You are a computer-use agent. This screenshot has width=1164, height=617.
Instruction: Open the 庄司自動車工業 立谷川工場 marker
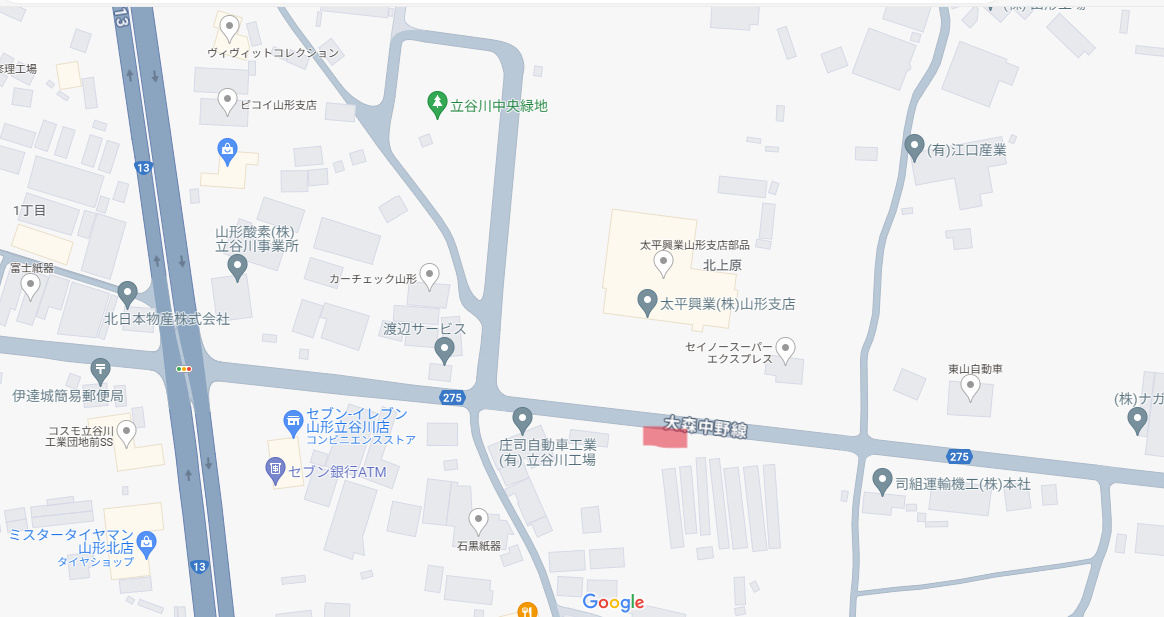tap(522, 420)
